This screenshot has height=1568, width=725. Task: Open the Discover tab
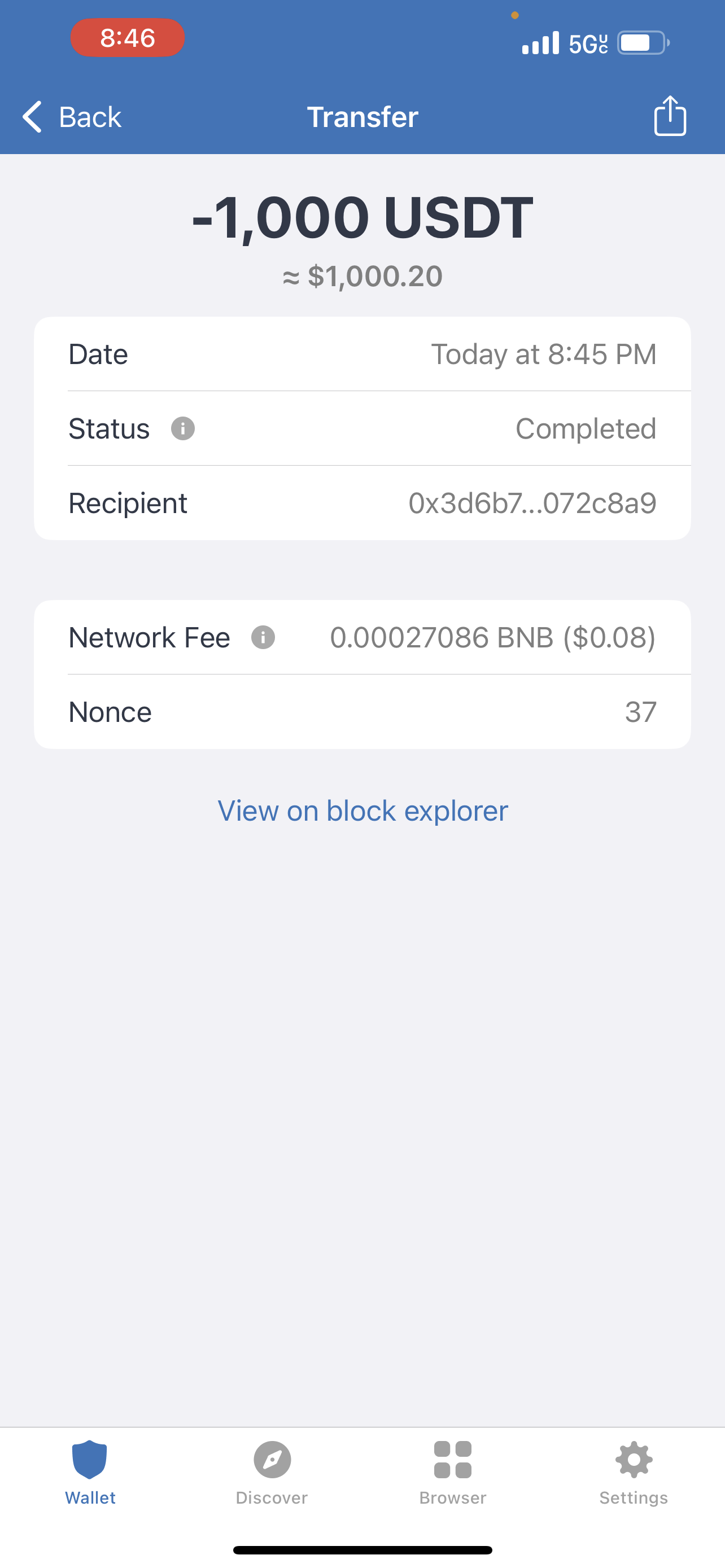272,1473
